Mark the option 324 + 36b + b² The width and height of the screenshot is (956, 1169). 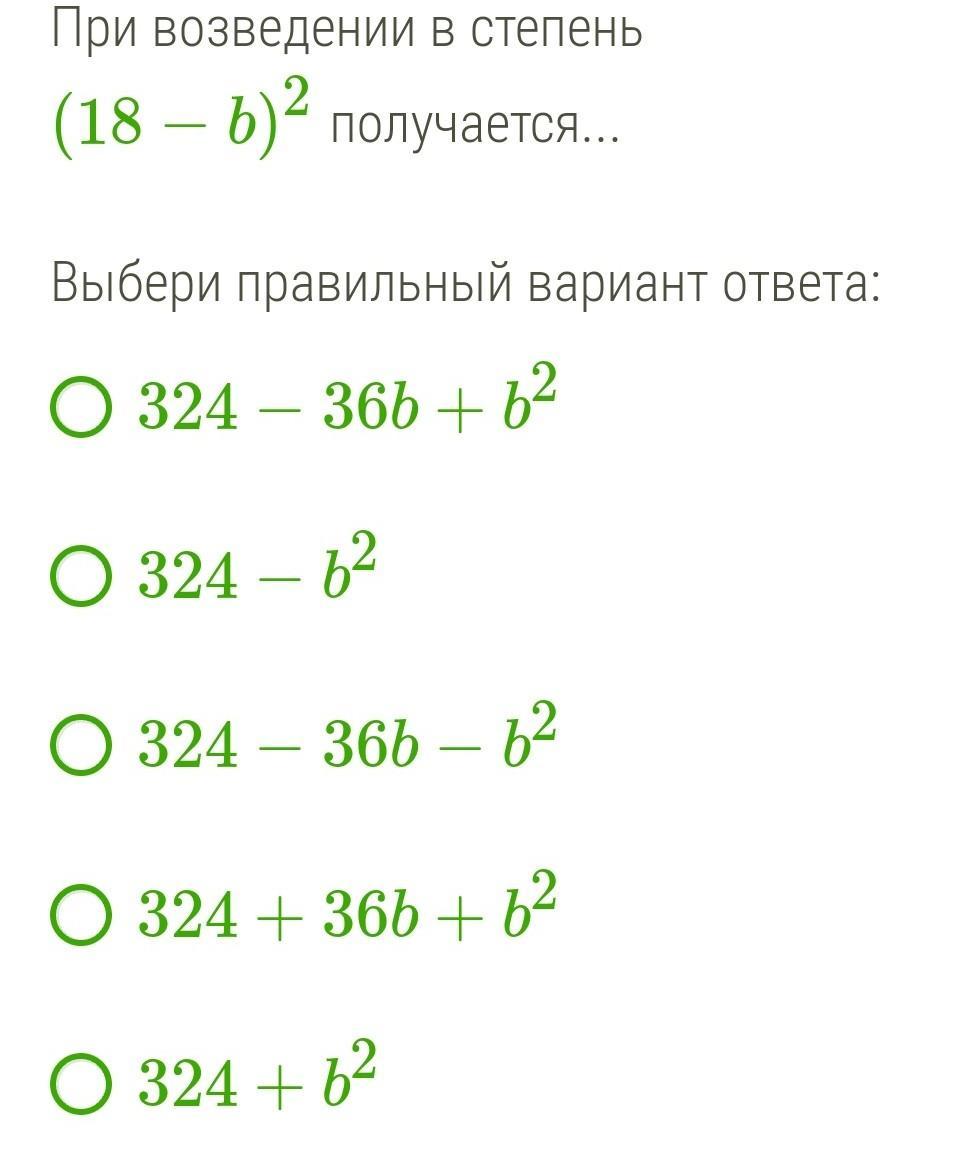(81, 916)
